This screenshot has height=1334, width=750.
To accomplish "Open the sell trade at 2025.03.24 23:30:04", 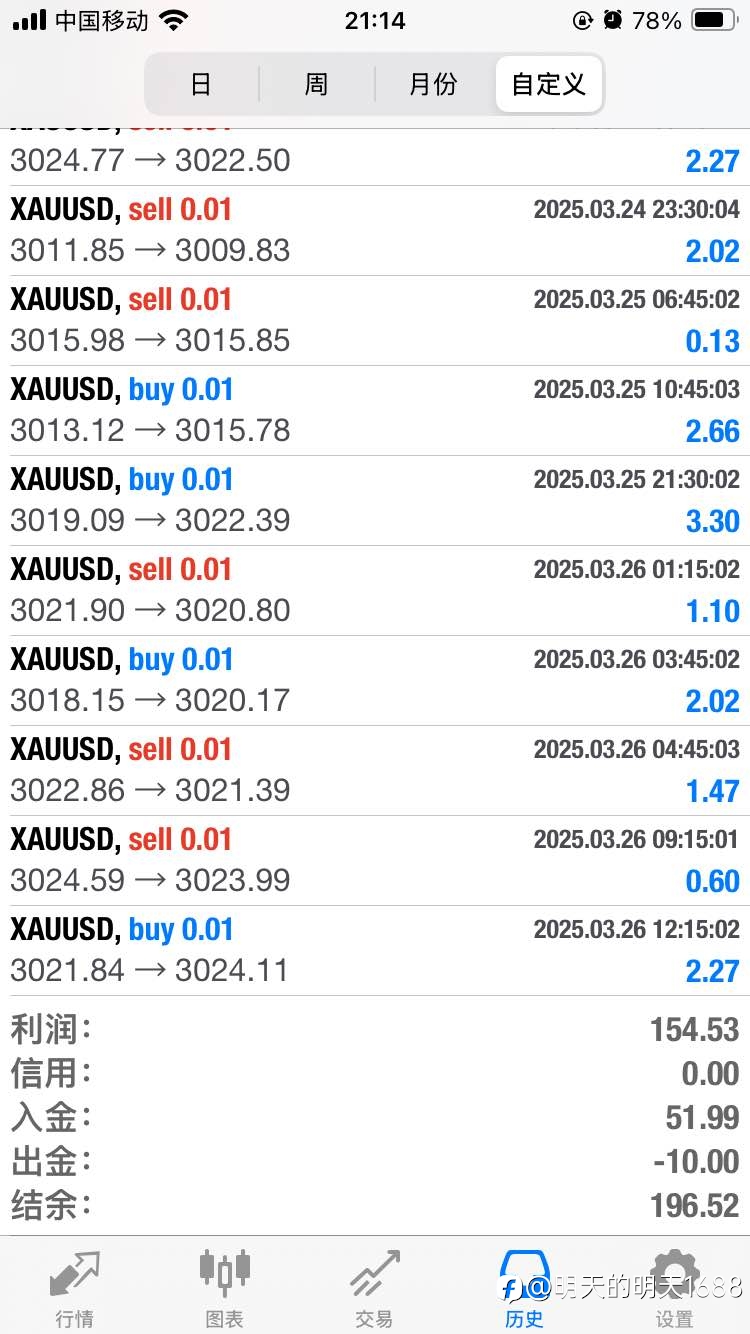I will (x=375, y=231).
